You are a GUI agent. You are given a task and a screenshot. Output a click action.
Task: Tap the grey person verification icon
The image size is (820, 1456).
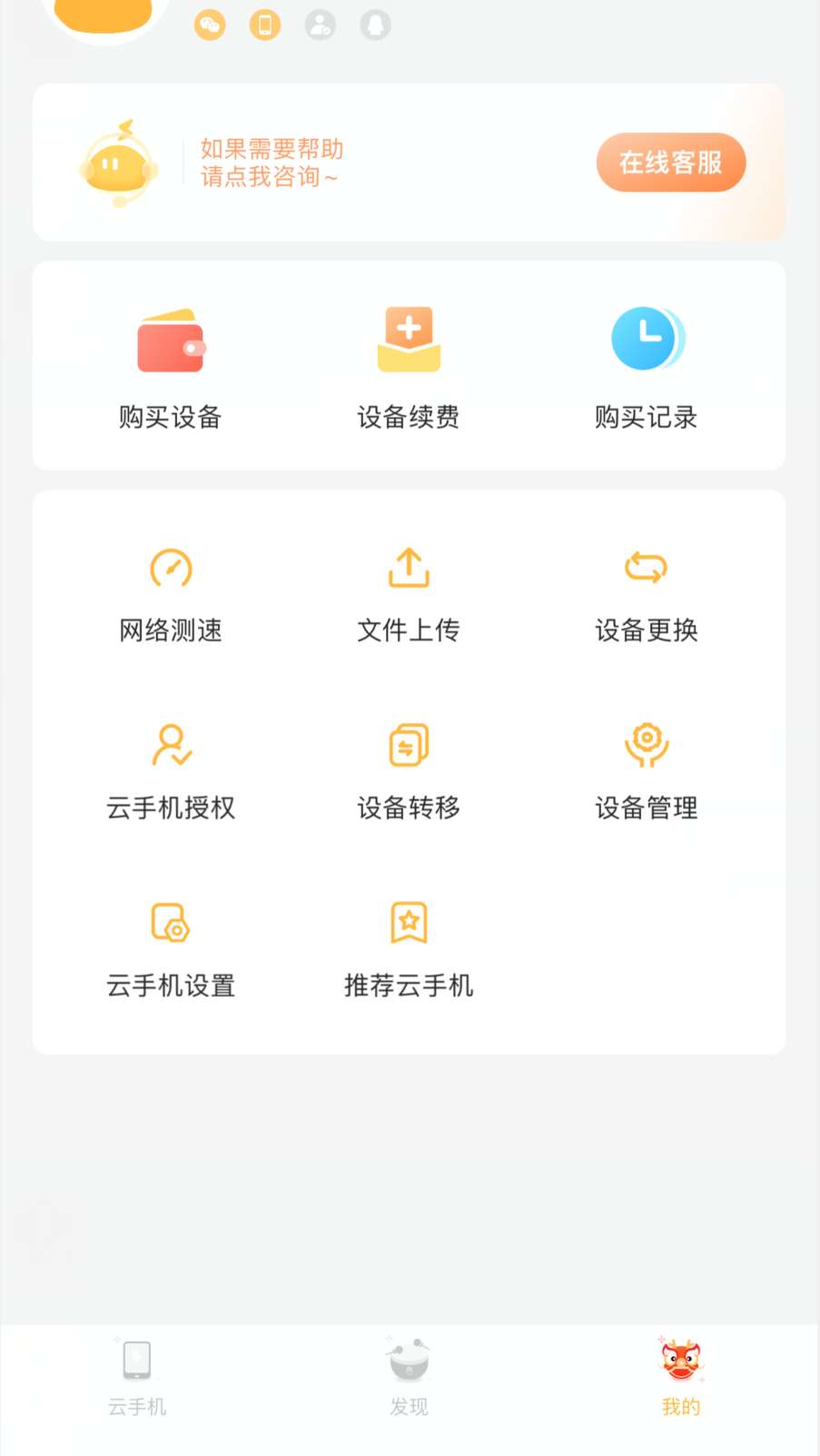(321, 25)
